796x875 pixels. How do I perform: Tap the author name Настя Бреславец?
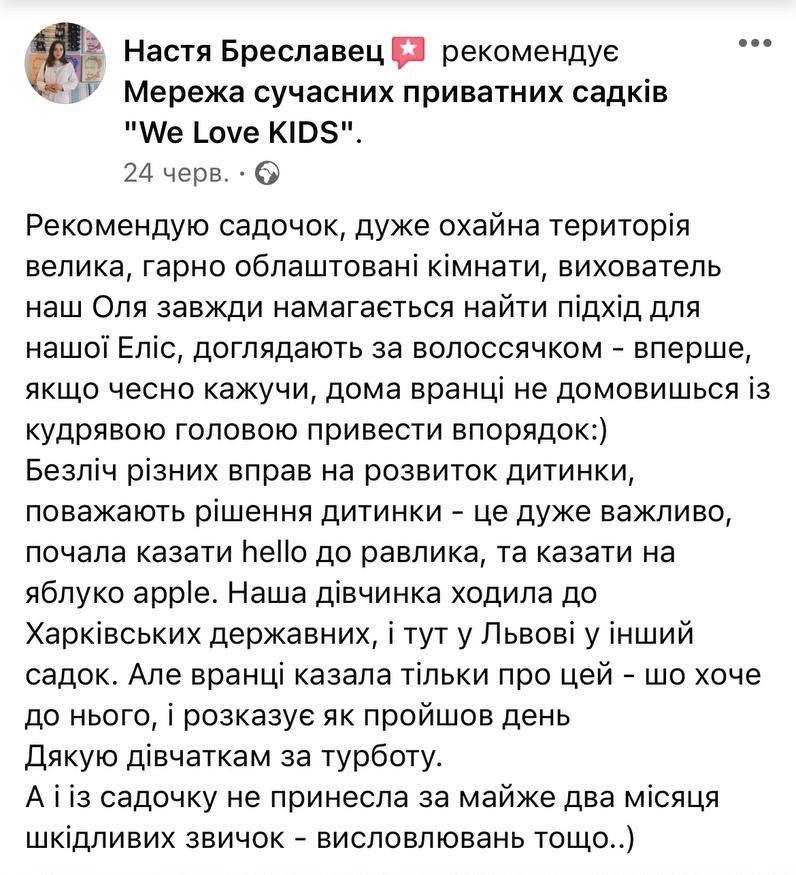coord(254,51)
